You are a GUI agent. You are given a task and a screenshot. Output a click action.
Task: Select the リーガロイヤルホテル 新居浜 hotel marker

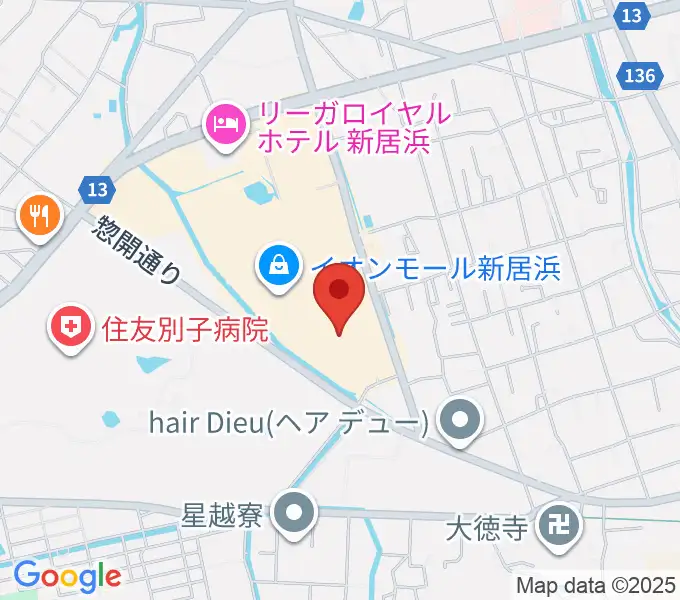click(225, 126)
